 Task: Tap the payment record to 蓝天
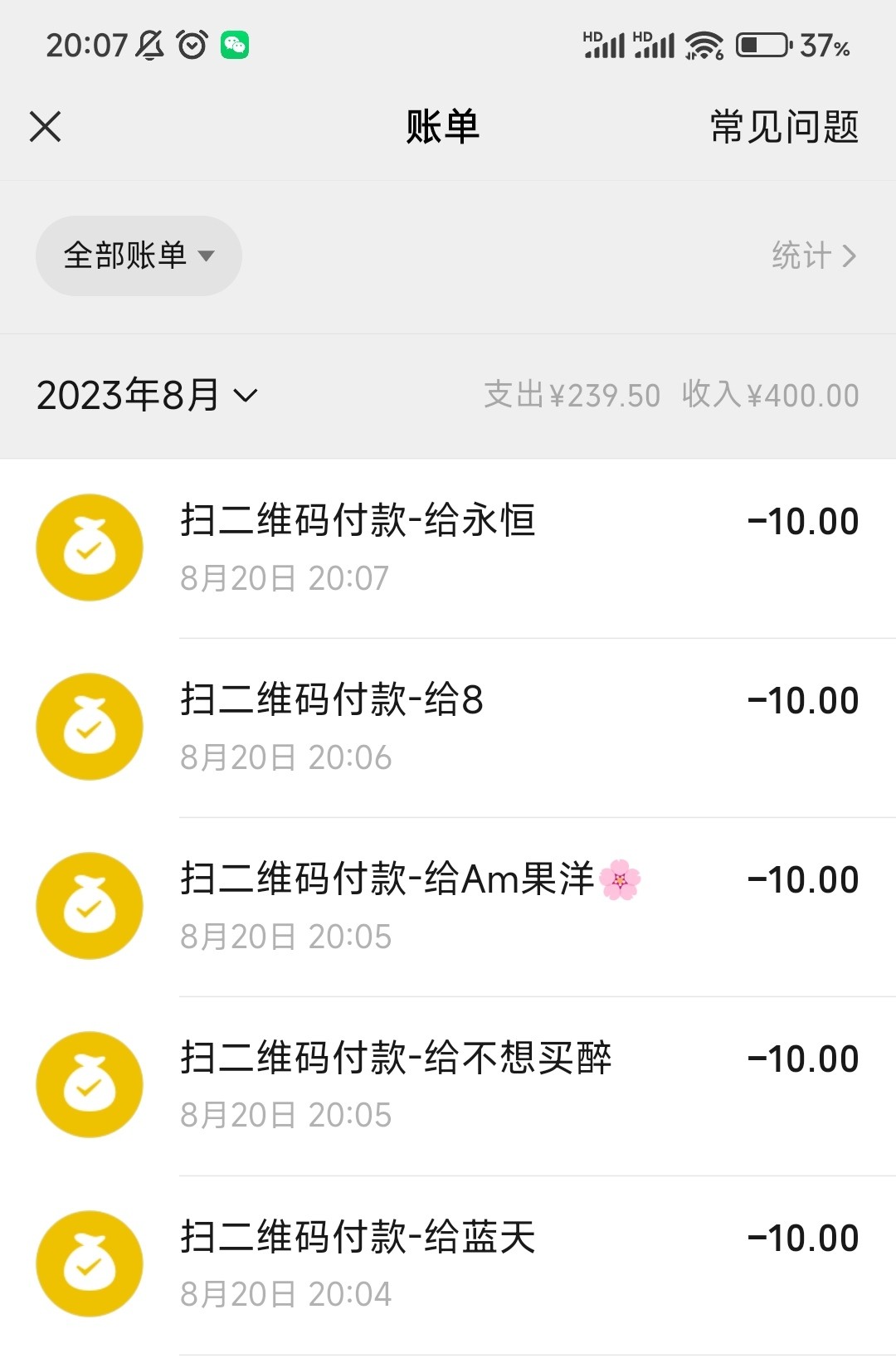(x=448, y=1264)
